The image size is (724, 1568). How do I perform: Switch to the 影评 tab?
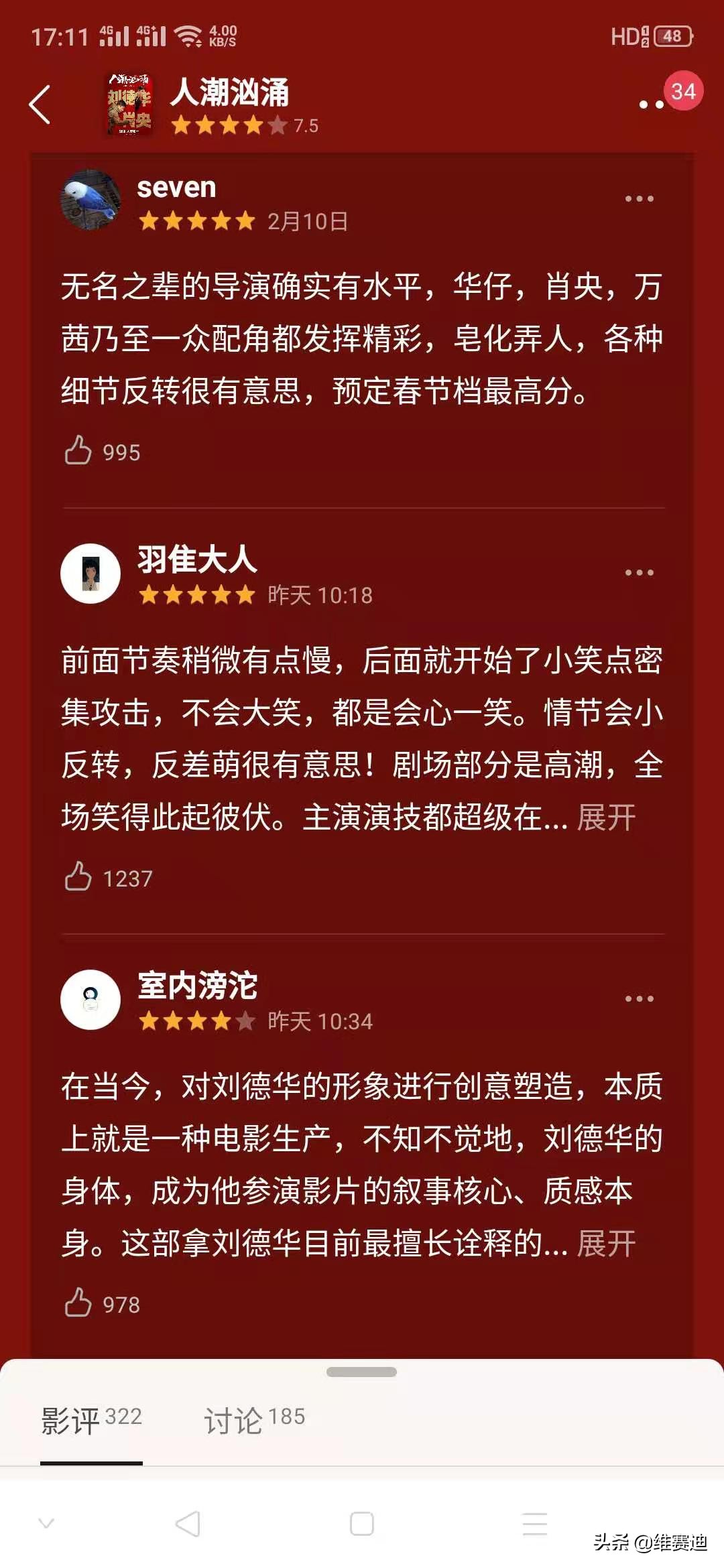(91, 1420)
